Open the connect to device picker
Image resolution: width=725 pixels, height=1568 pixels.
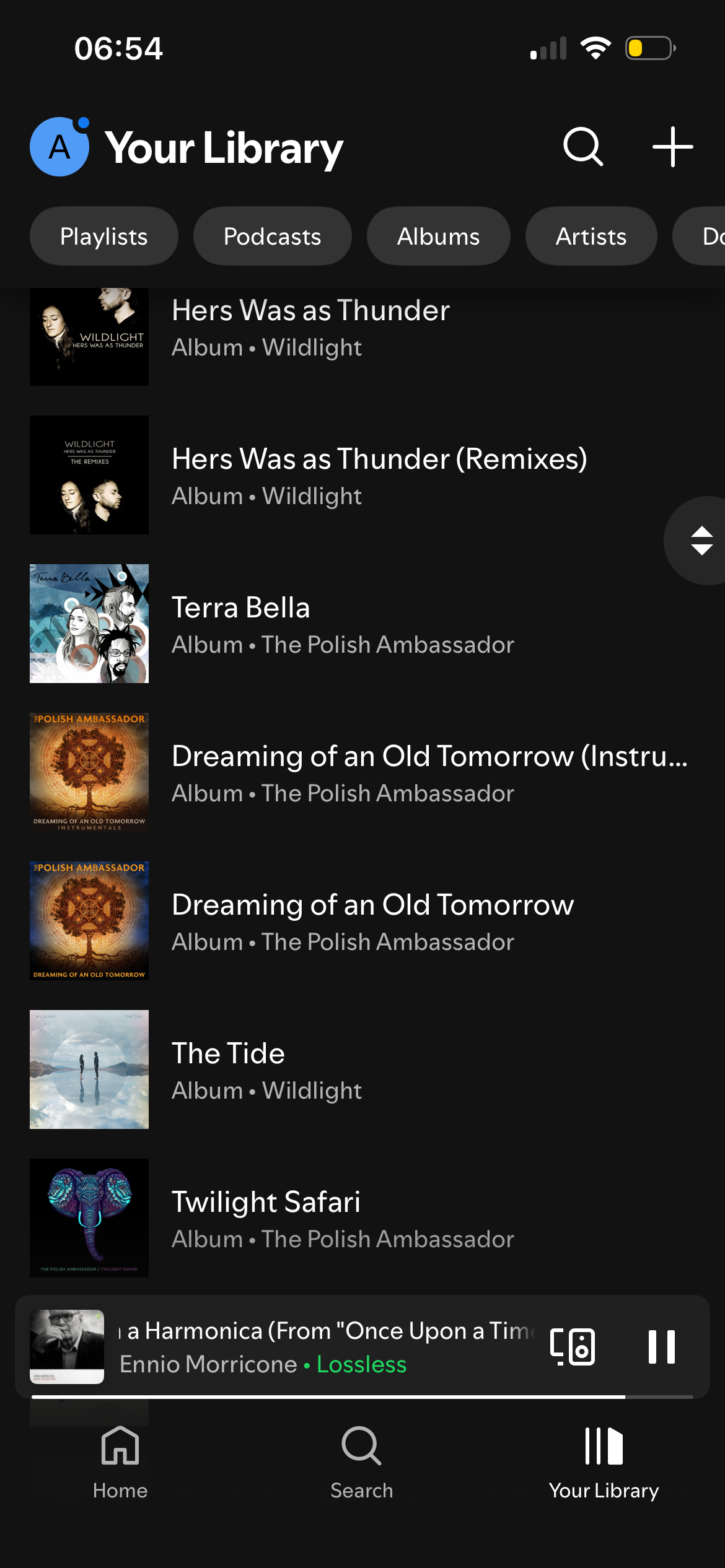pos(573,1346)
